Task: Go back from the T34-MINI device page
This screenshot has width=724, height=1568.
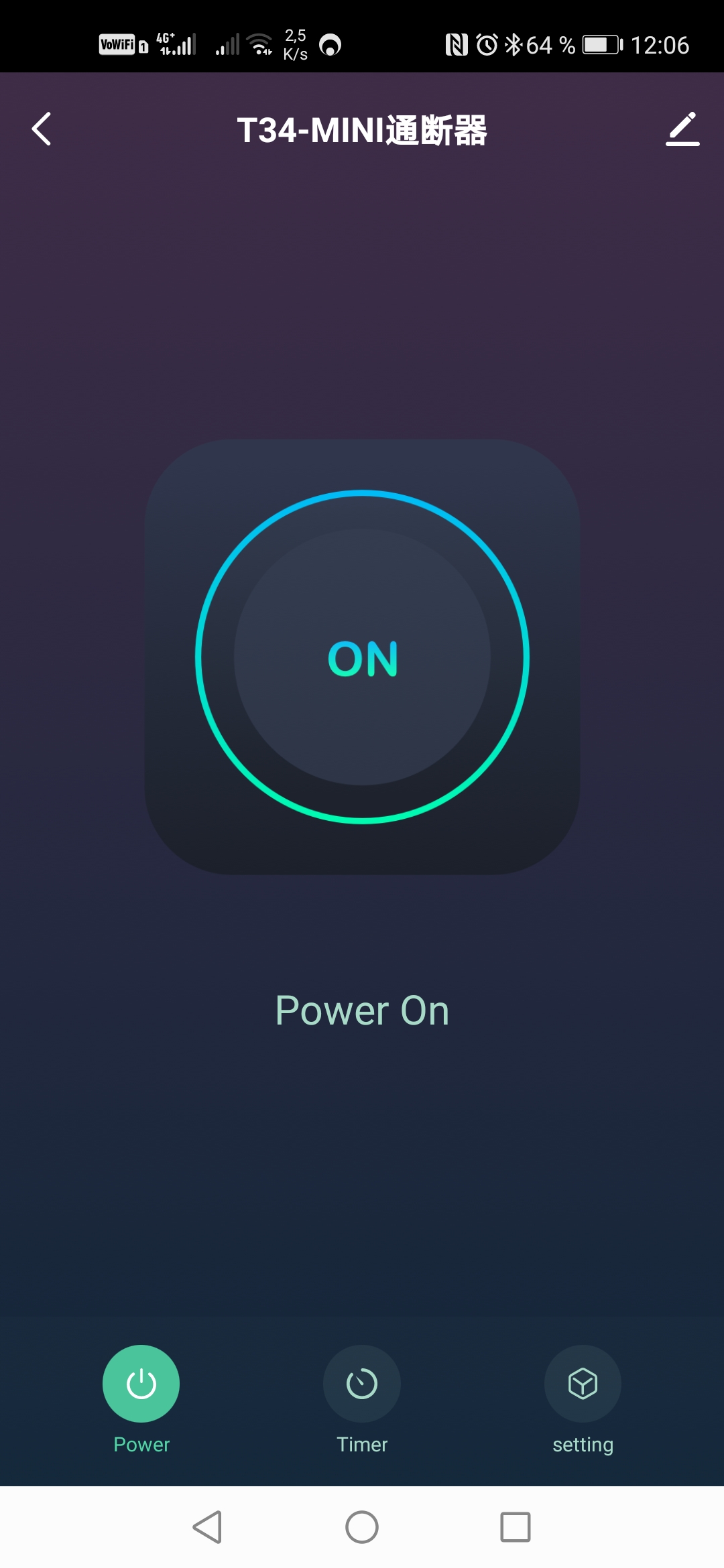Action: click(x=42, y=129)
